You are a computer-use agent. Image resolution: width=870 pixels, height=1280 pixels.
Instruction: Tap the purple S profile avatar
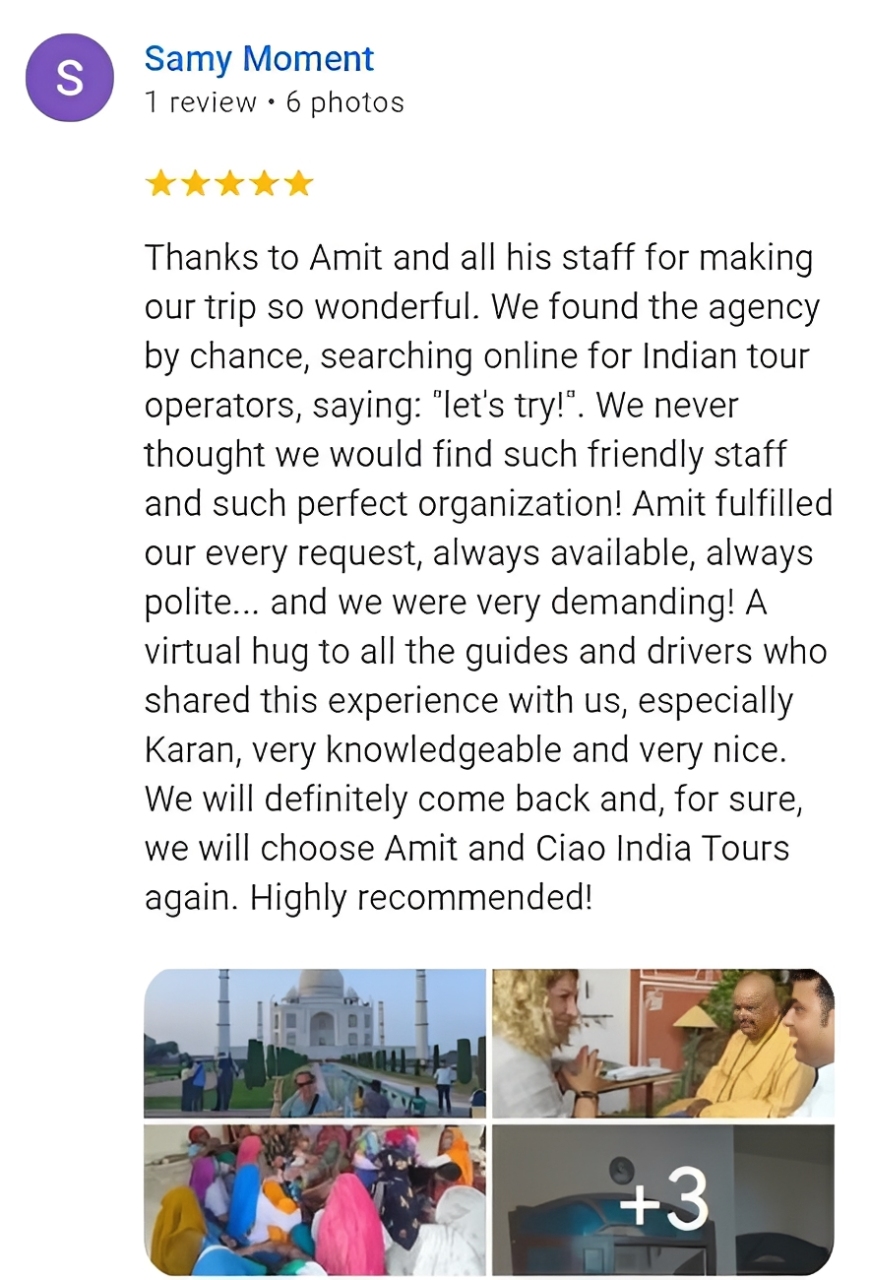point(69,78)
